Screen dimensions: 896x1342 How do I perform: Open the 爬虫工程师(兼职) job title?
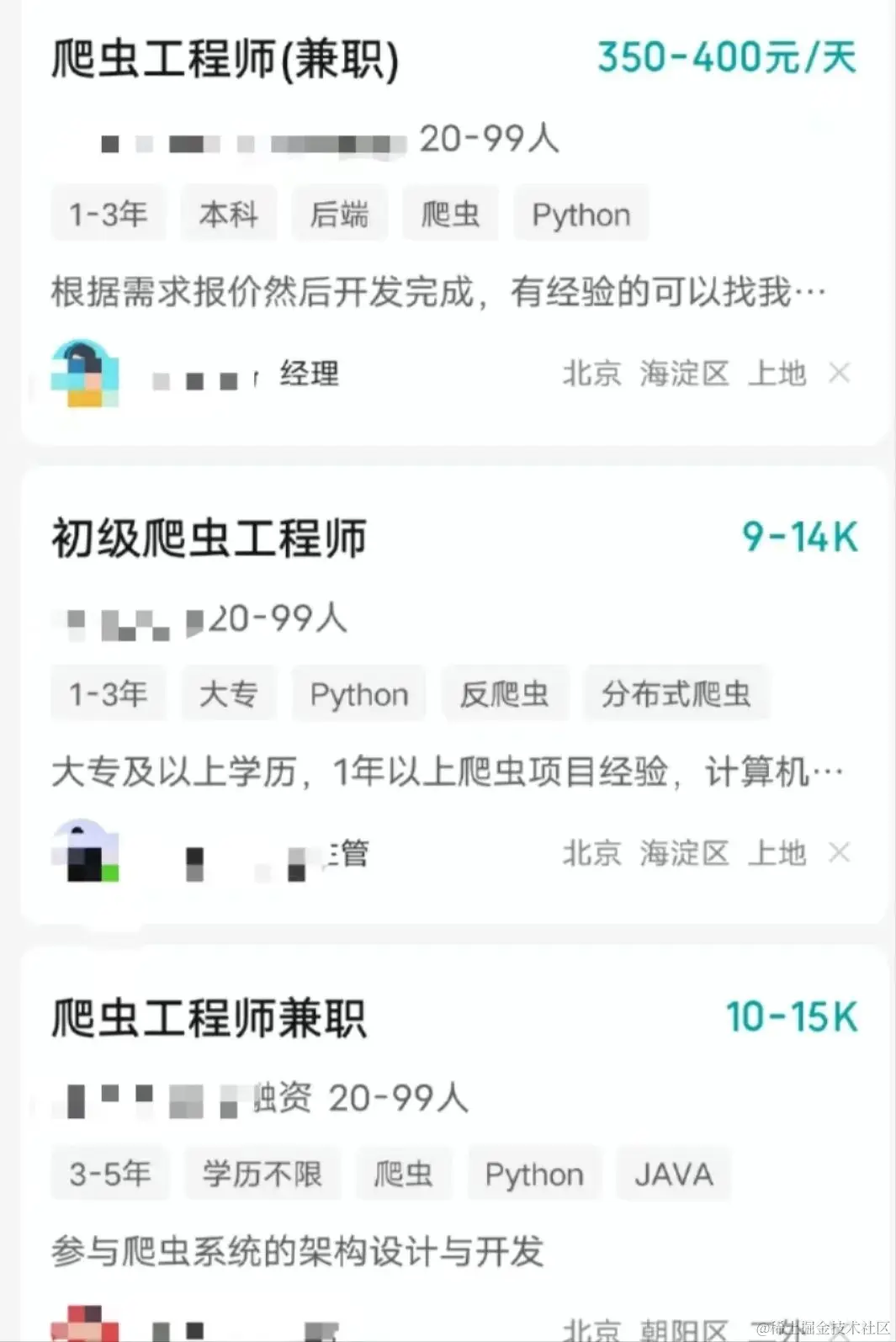click(x=222, y=61)
